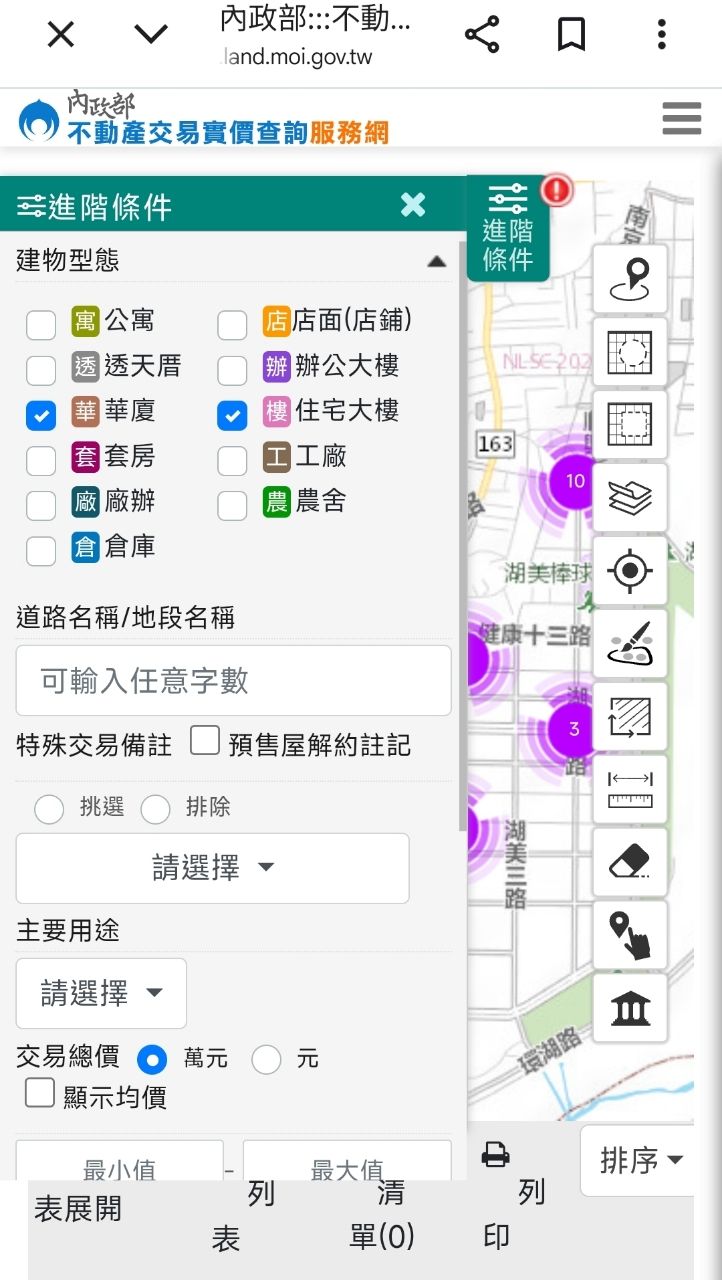Uncheck the 住宅大樓 checkbox
Screen dimensions: 722x1280
(232, 415)
